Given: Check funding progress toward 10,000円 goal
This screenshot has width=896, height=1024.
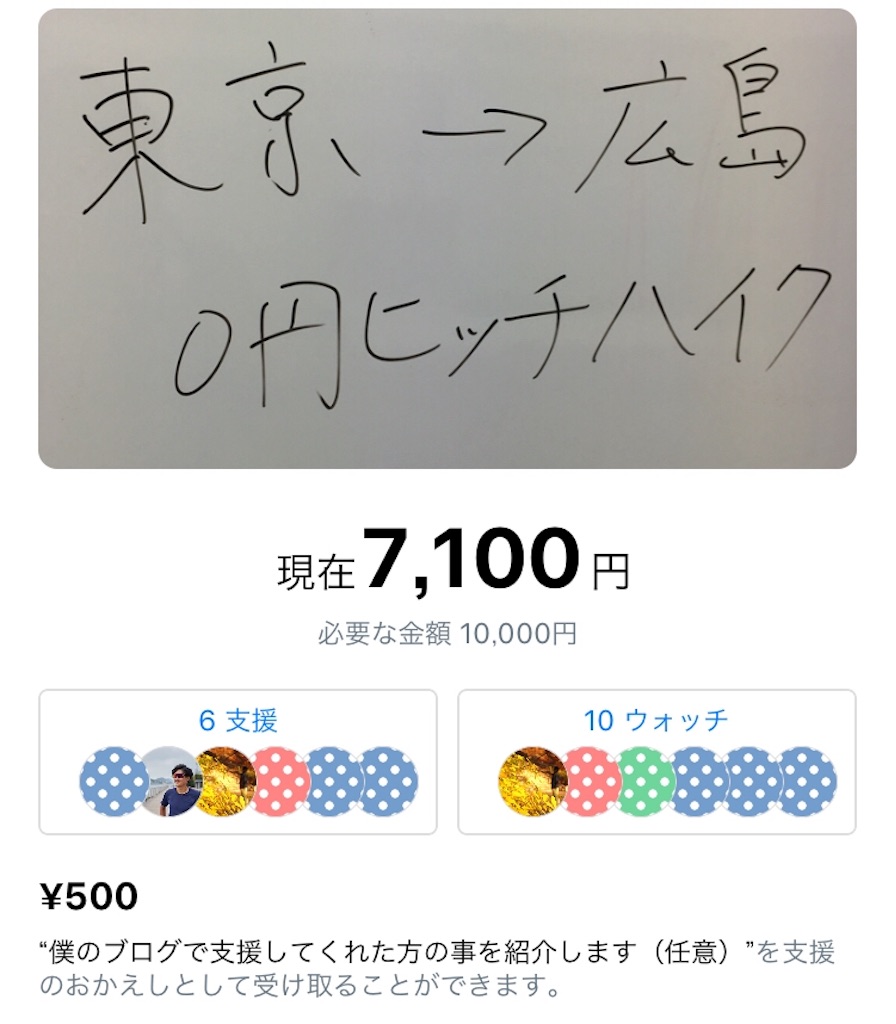Looking at the screenshot, I should point(447,630).
